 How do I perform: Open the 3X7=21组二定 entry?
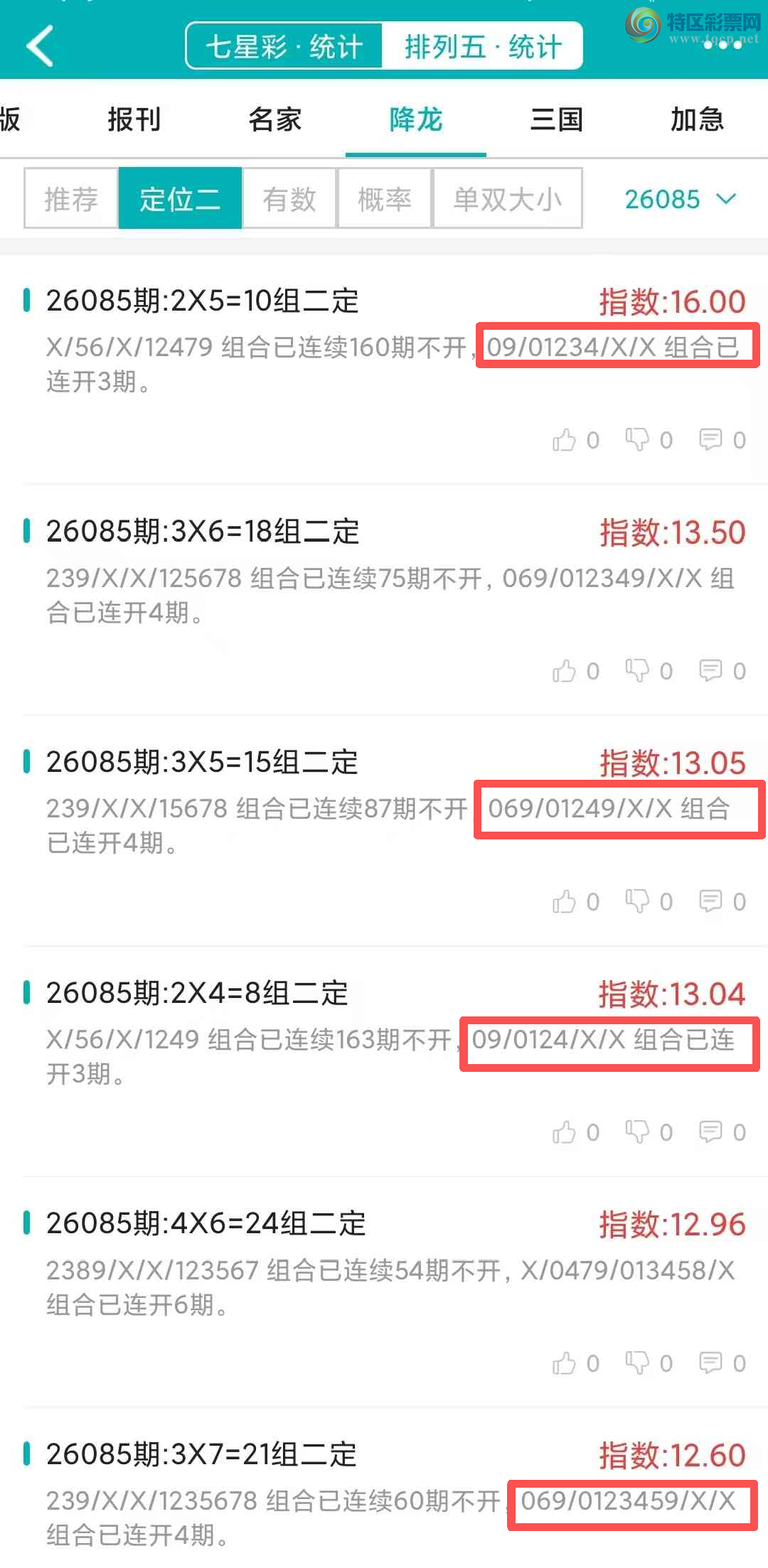pyautogui.click(x=201, y=1454)
